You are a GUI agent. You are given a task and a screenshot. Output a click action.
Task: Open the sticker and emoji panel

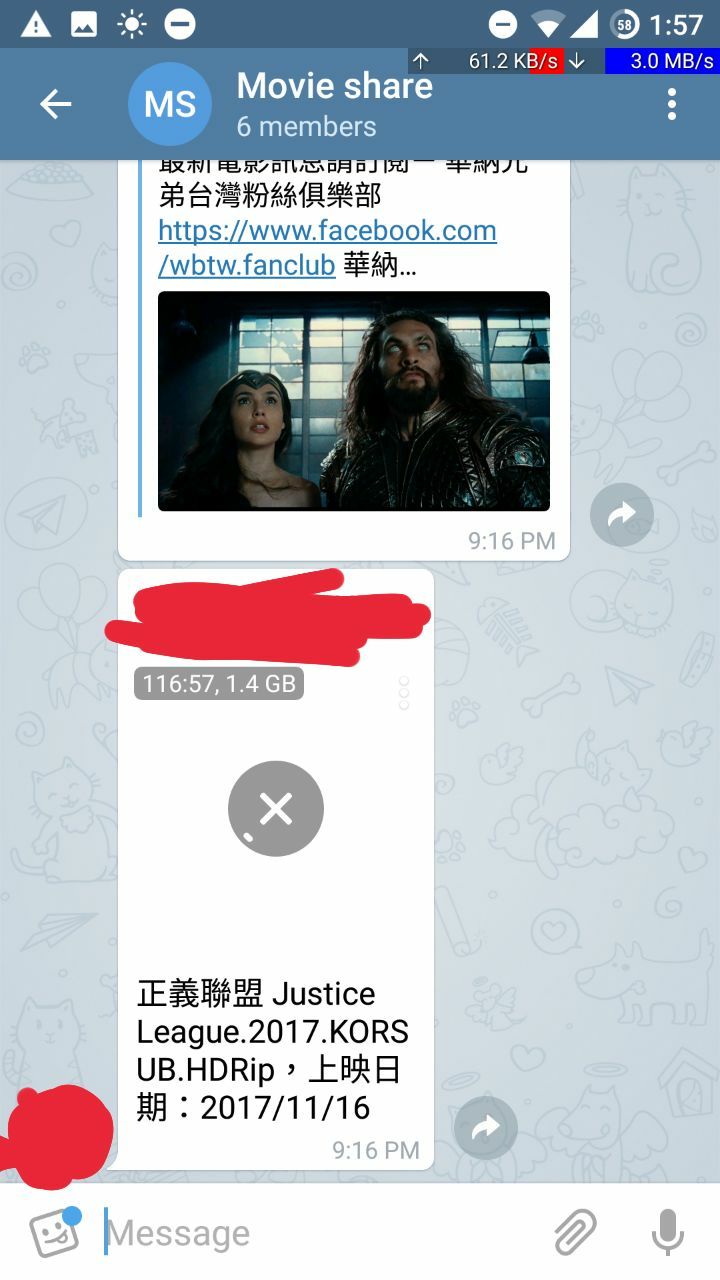click(x=55, y=1232)
